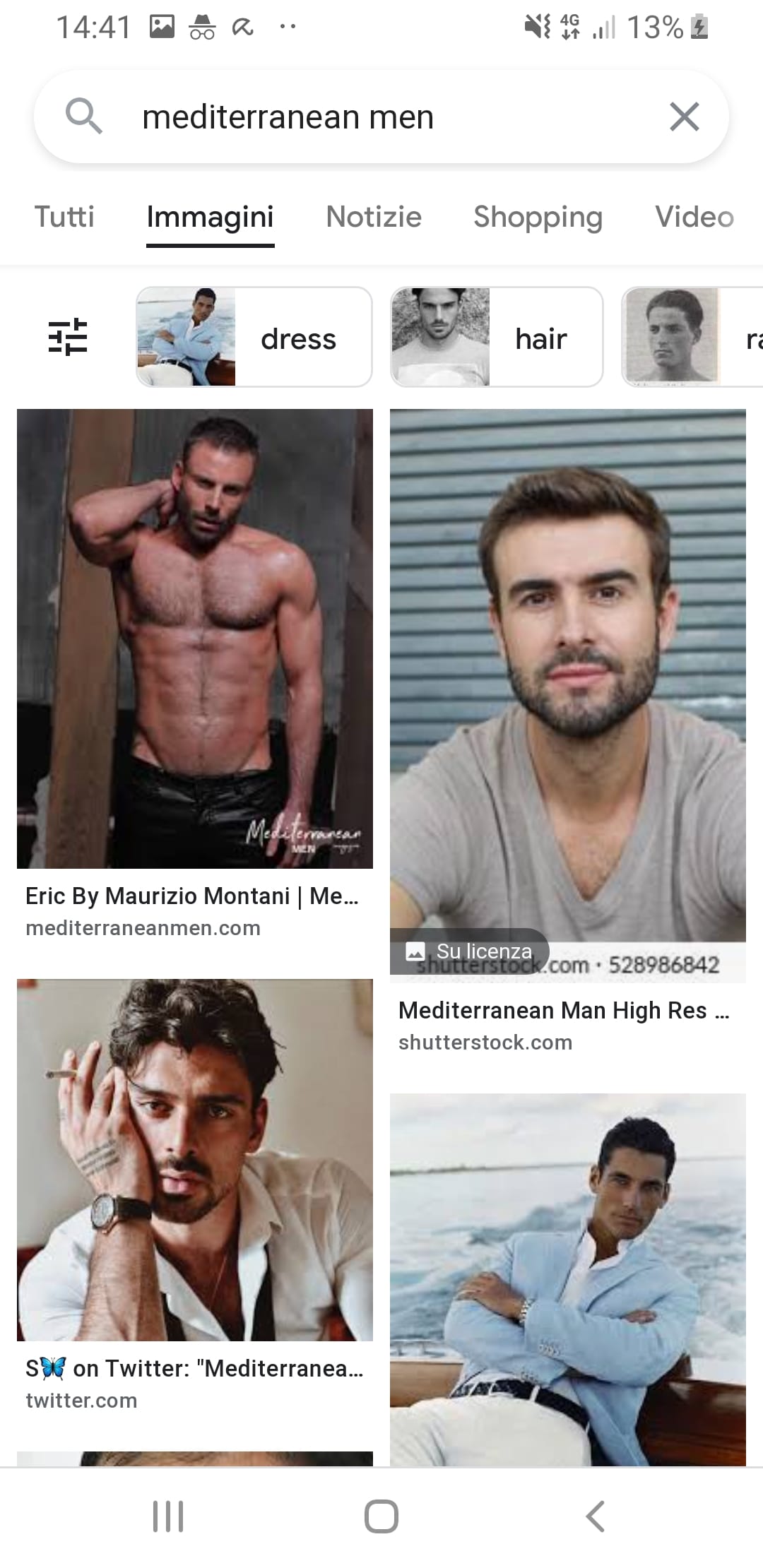Open the Shopping tab
The height and width of the screenshot is (1568, 763).
pos(538,217)
